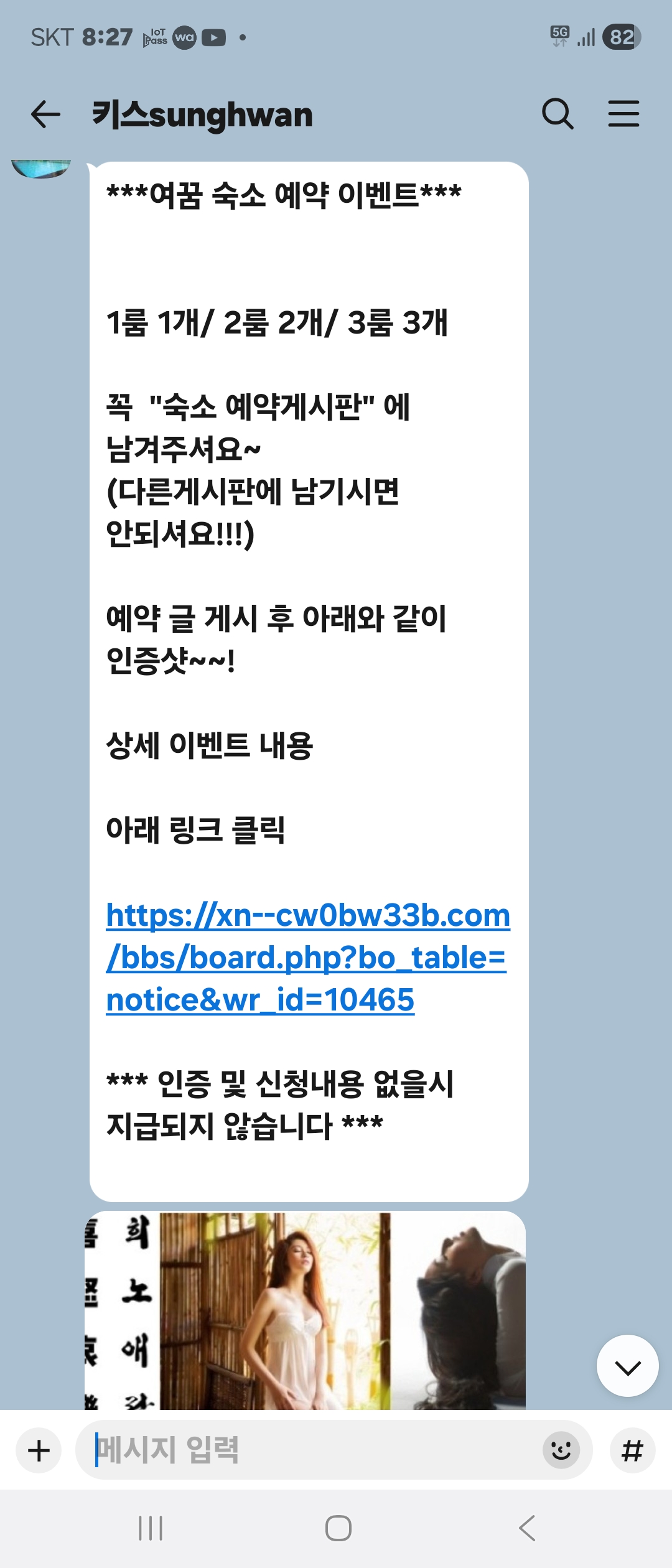Viewport: 672px width, 1568px height.
Task: Show recent apps
Action: pyautogui.click(x=151, y=1528)
